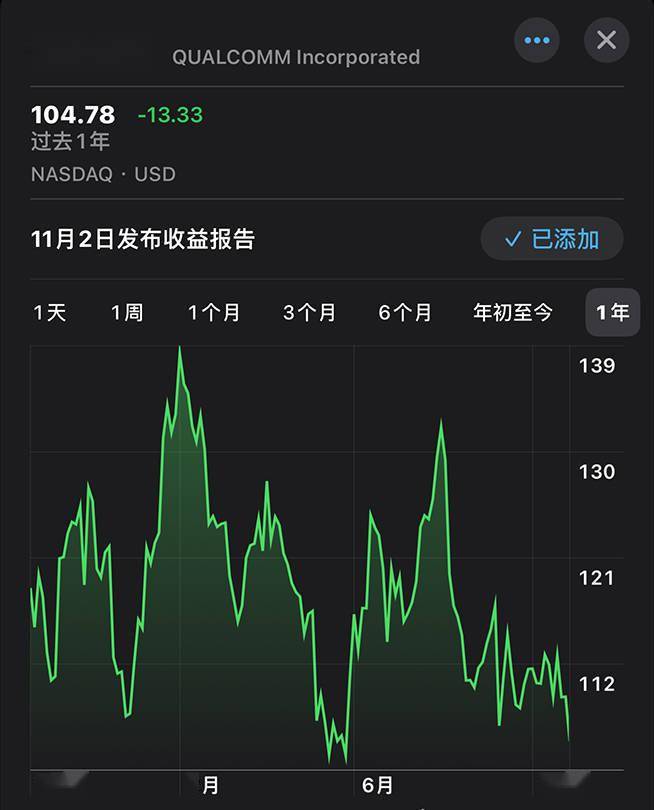Choose the 1年 chart range
Image resolution: width=654 pixels, height=810 pixels.
pos(612,313)
